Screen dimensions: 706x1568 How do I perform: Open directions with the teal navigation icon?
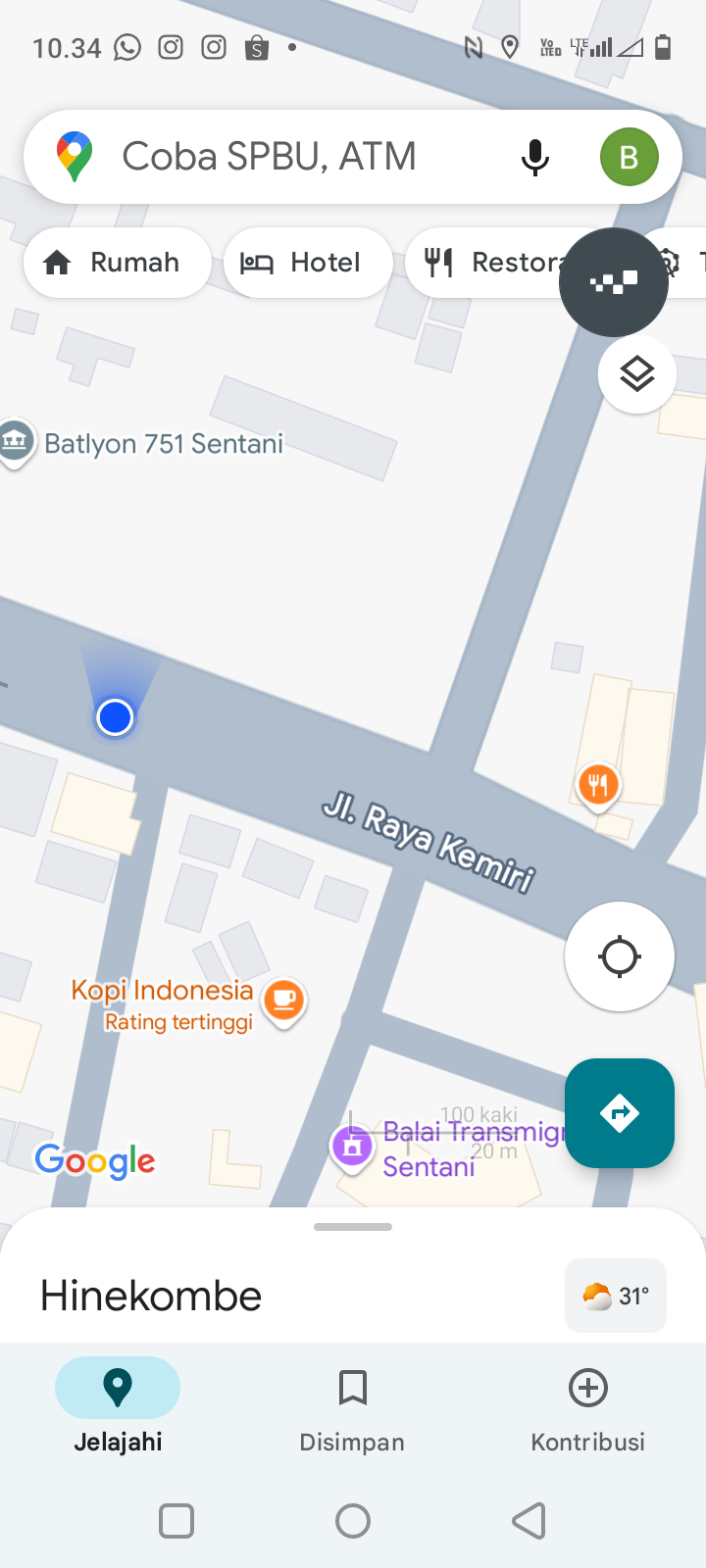[619, 1112]
